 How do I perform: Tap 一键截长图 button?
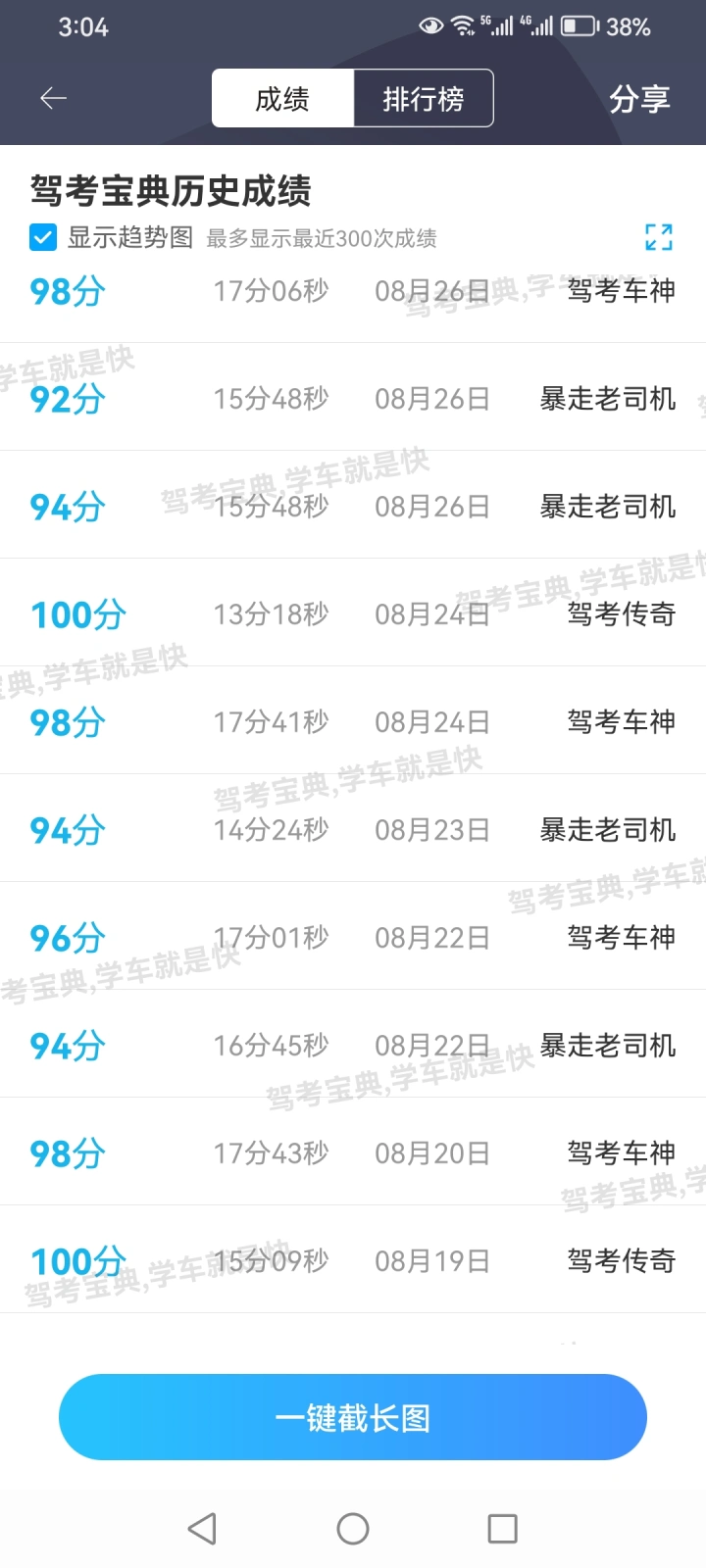click(x=353, y=1417)
